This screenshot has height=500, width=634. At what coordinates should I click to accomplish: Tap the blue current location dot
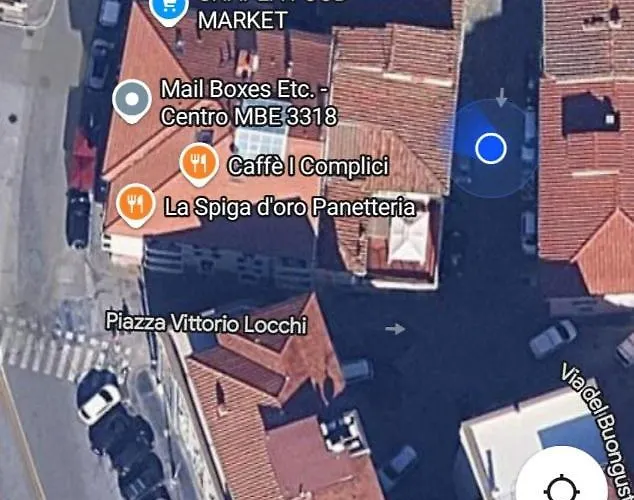490,149
